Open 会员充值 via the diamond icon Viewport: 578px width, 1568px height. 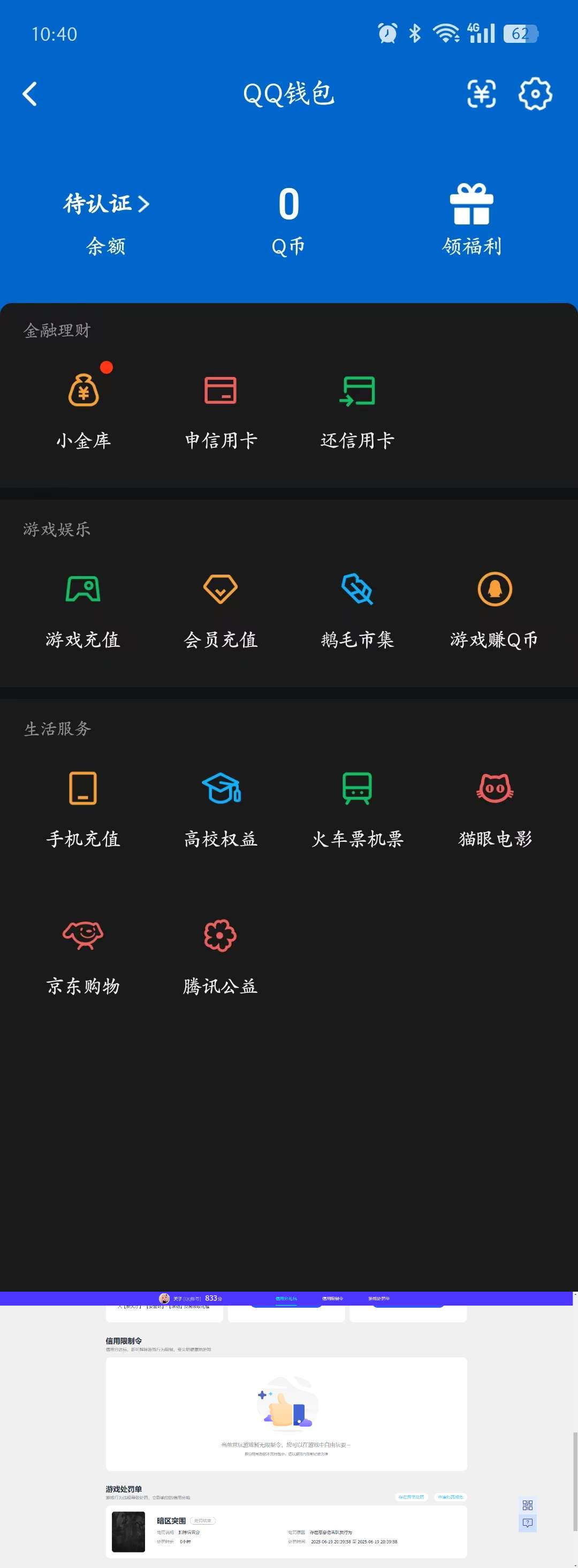(x=220, y=589)
